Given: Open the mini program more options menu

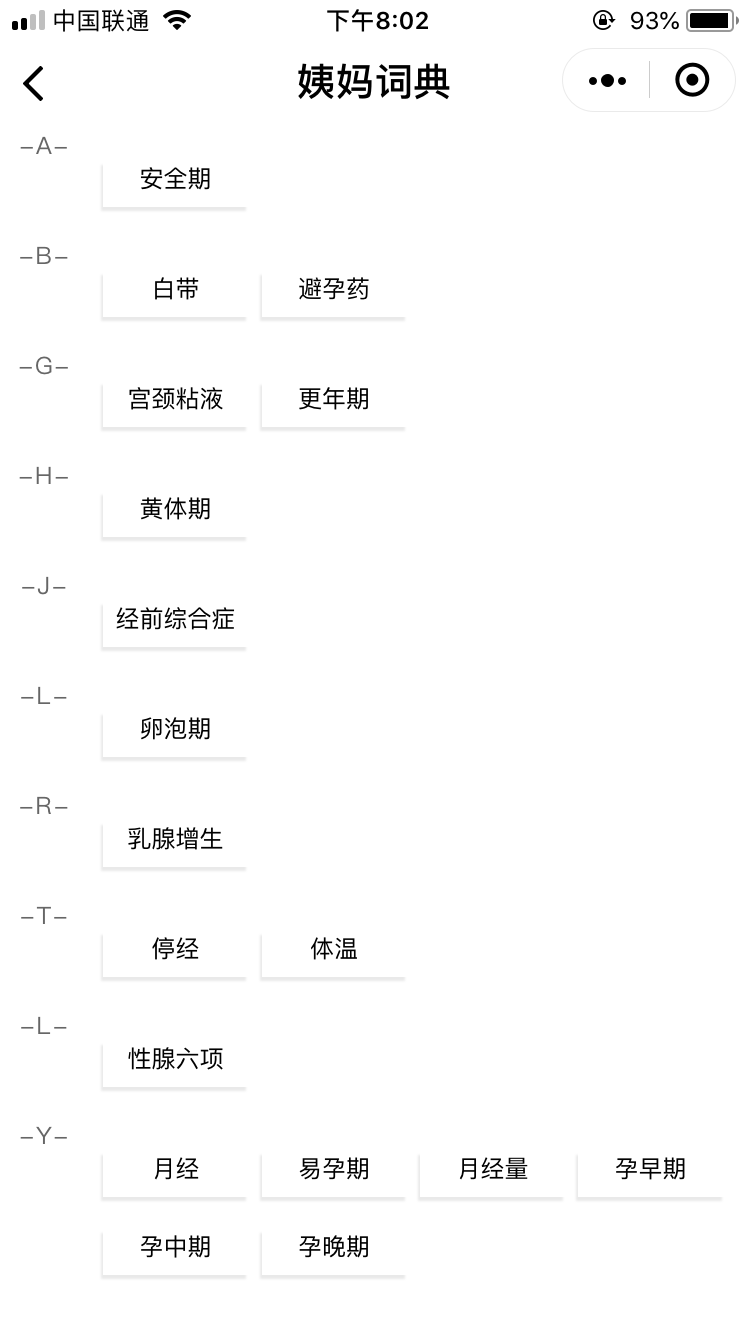Looking at the screenshot, I should (x=607, y=81).
